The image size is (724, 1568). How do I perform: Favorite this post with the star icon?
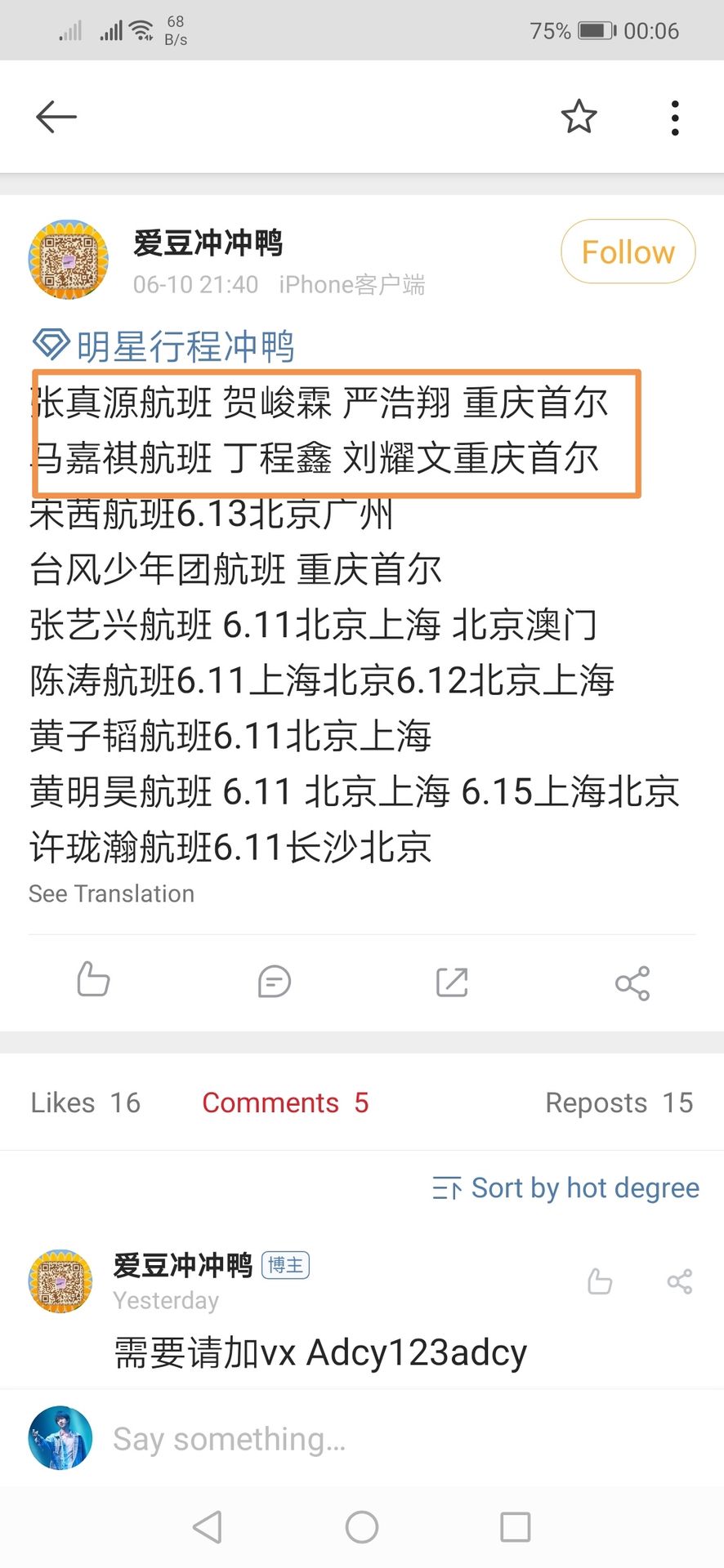point(579,117)
